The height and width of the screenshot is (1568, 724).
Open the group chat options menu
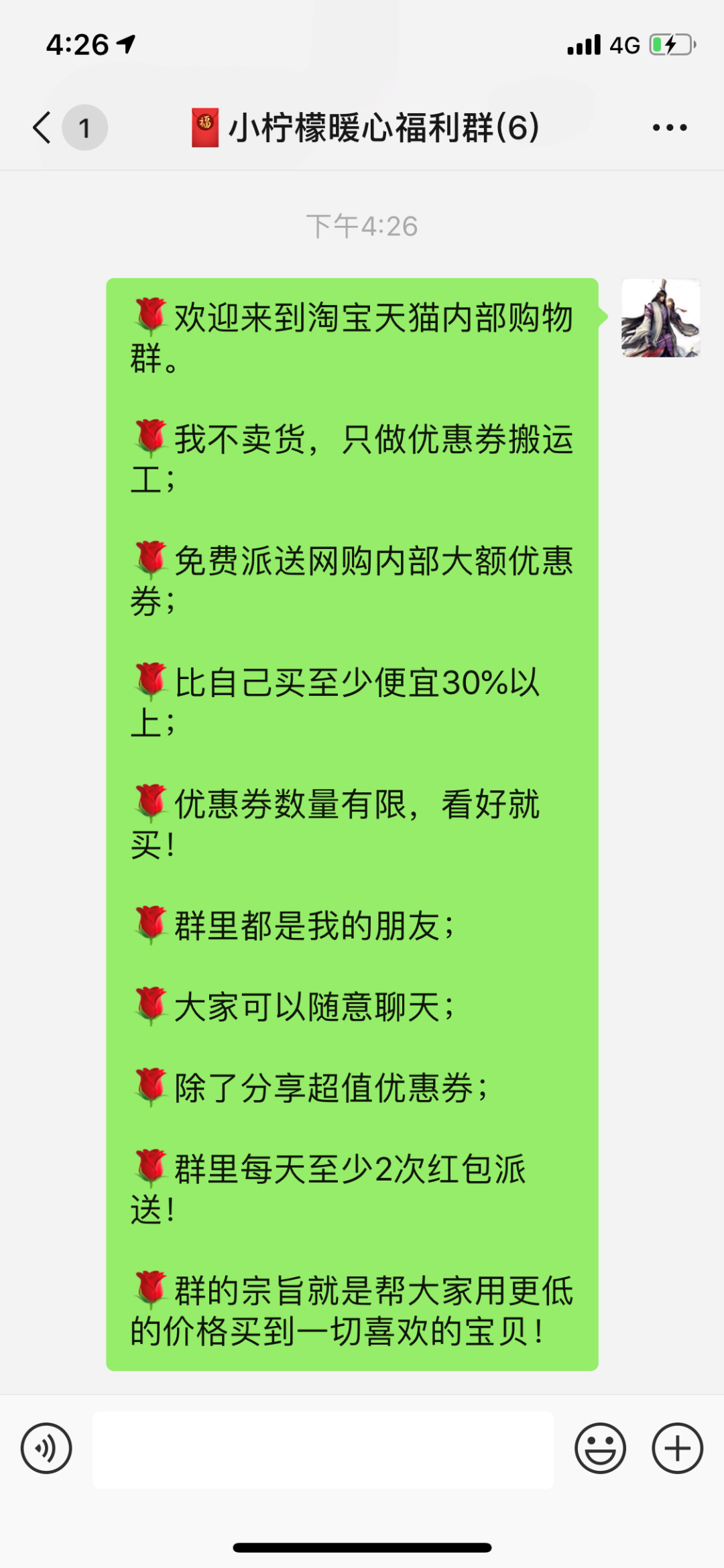coord(669,127)
